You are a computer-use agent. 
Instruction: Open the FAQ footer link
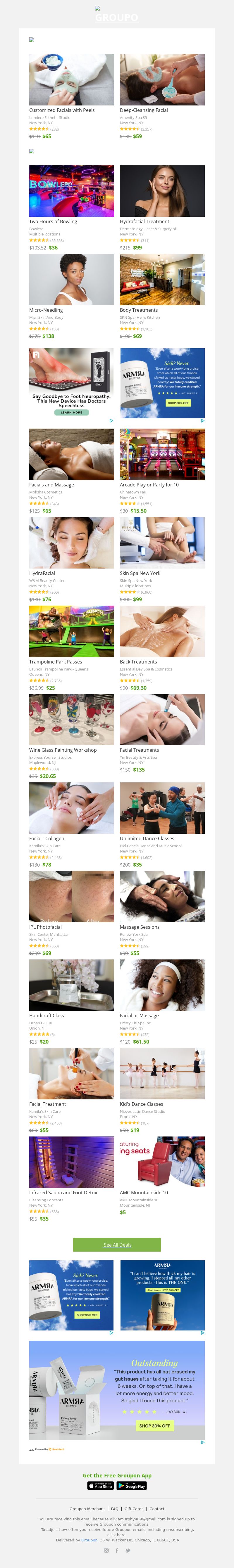115,1509
